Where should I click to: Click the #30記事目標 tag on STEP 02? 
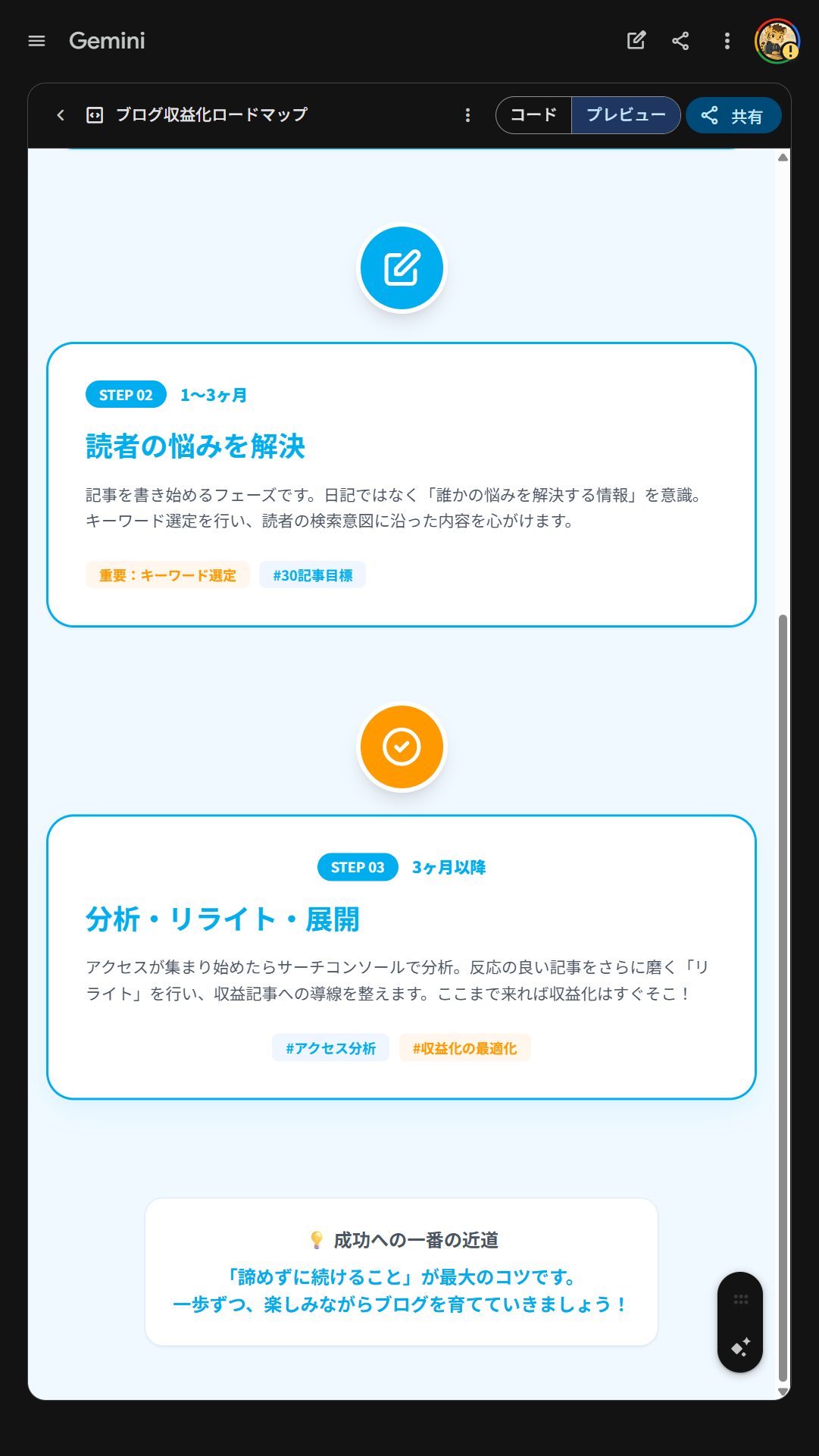(314, 575)
